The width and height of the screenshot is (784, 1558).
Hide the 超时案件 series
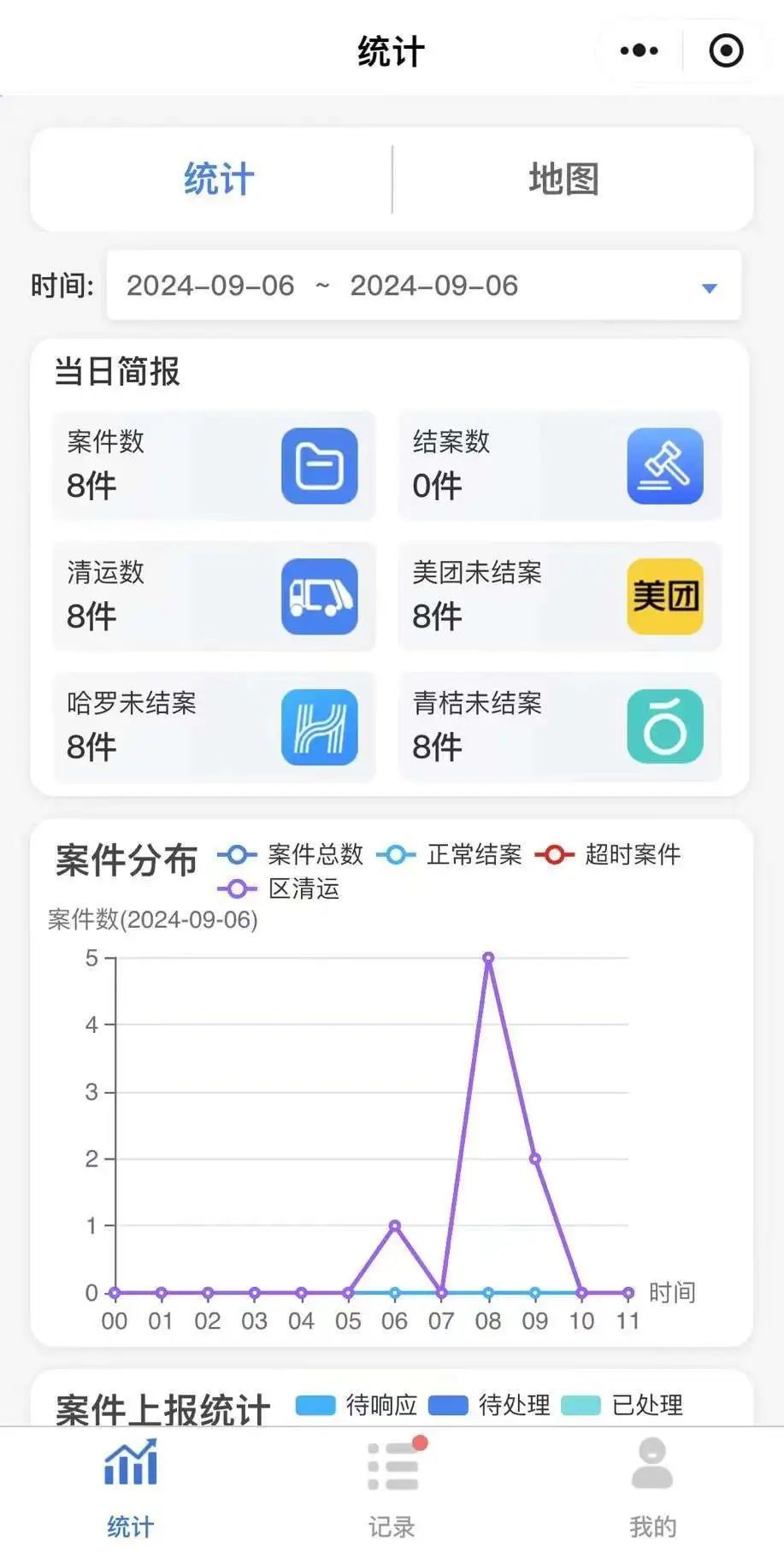(x=608, y=854)
